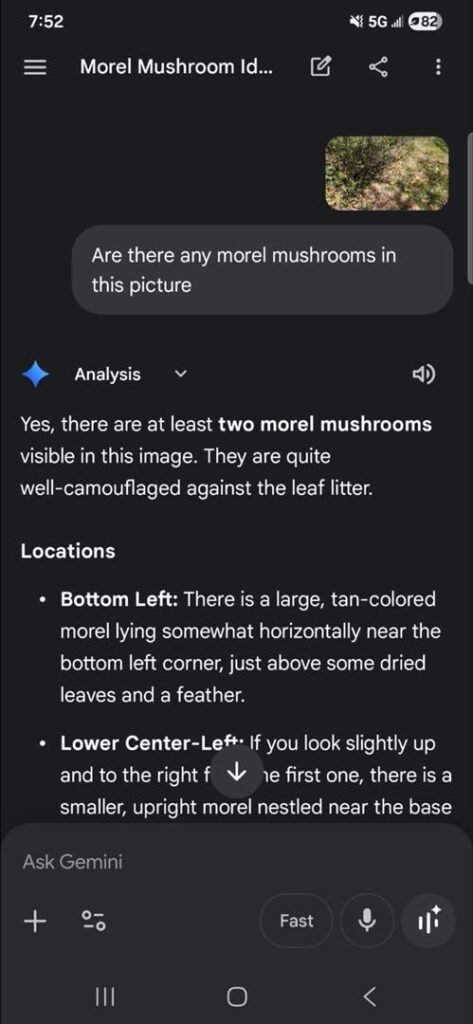Viewport: 473px width, 1024px height.
Task: Go back using the system back button
Action: pyautogui.click(x=370, y=996)
